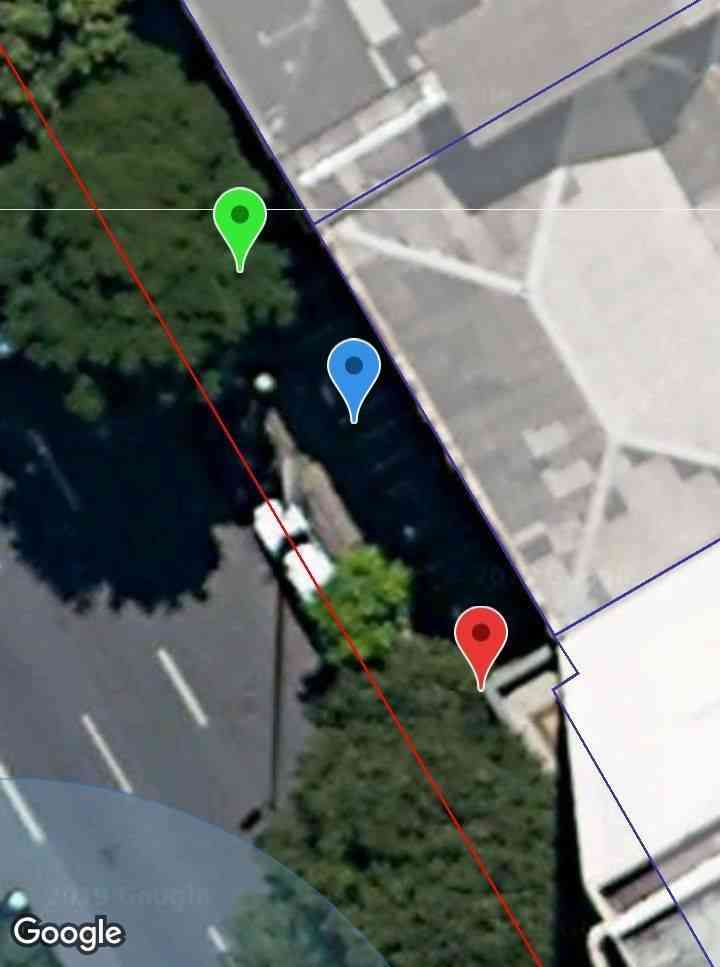
Task: Tap the green map marker
Action: [x=240, y=219]
